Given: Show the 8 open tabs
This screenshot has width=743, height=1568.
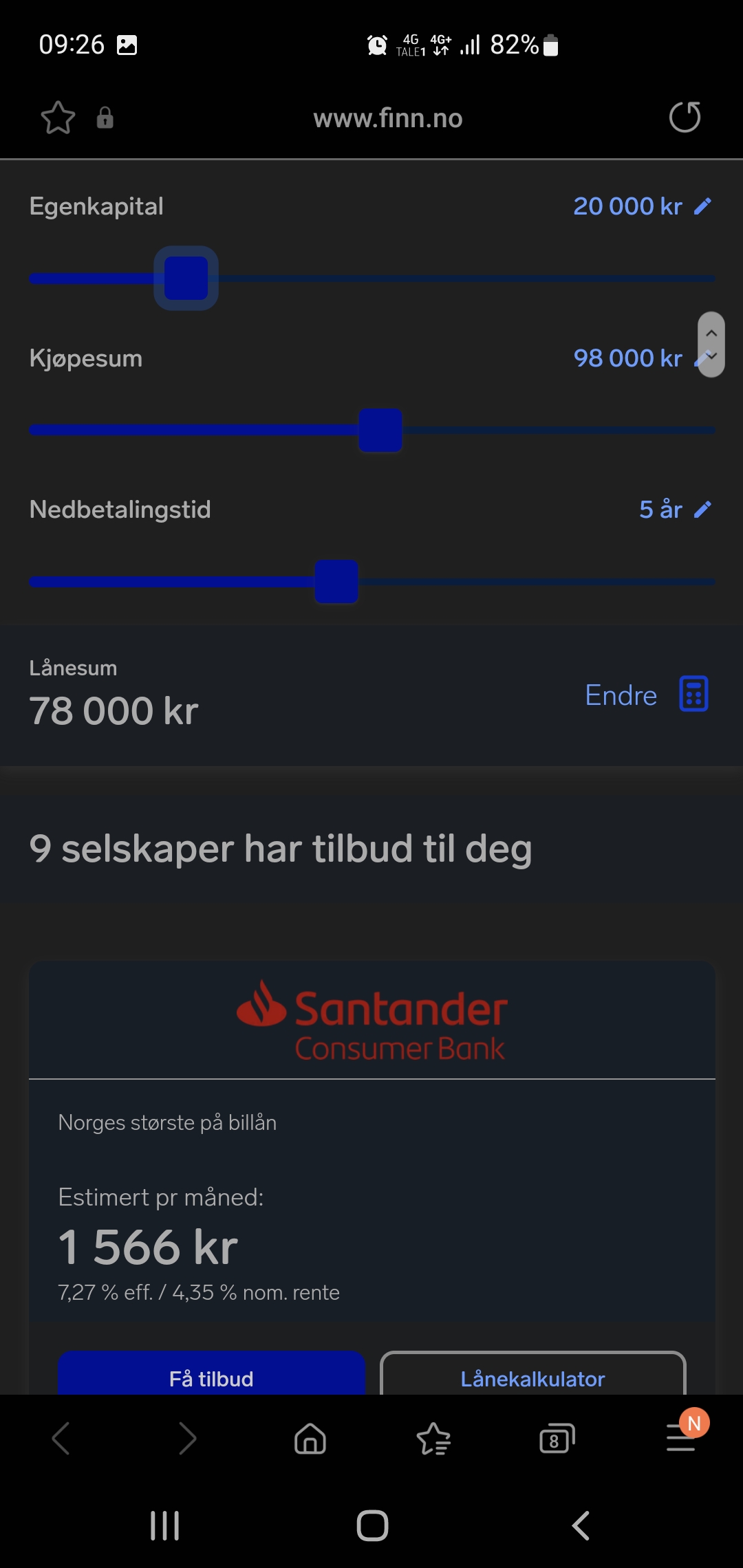Looking at the screenshot, I should (x=557, y=1438).
